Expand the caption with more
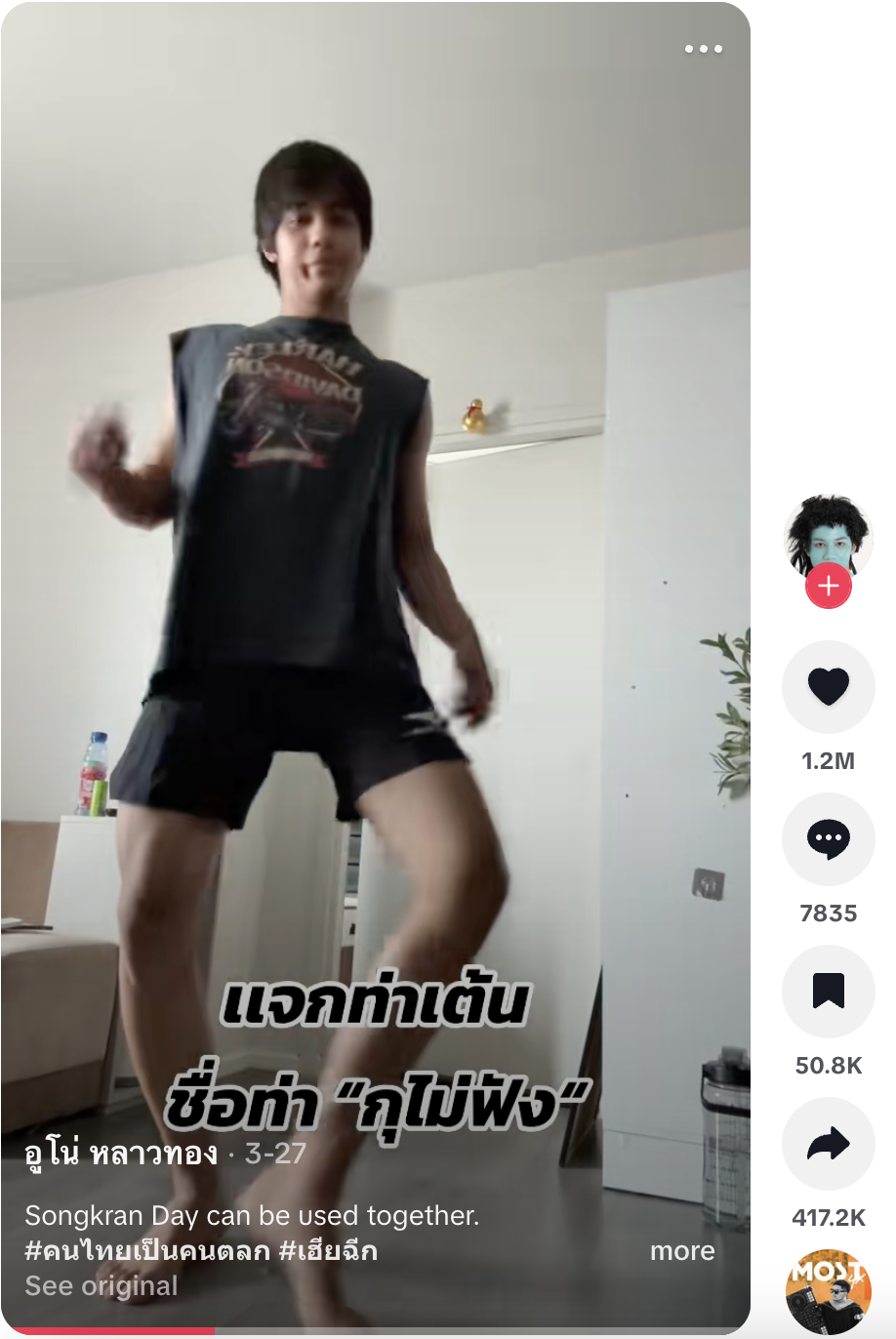The width and height of the screenshot is (896, 1339). coord(682,1251)
